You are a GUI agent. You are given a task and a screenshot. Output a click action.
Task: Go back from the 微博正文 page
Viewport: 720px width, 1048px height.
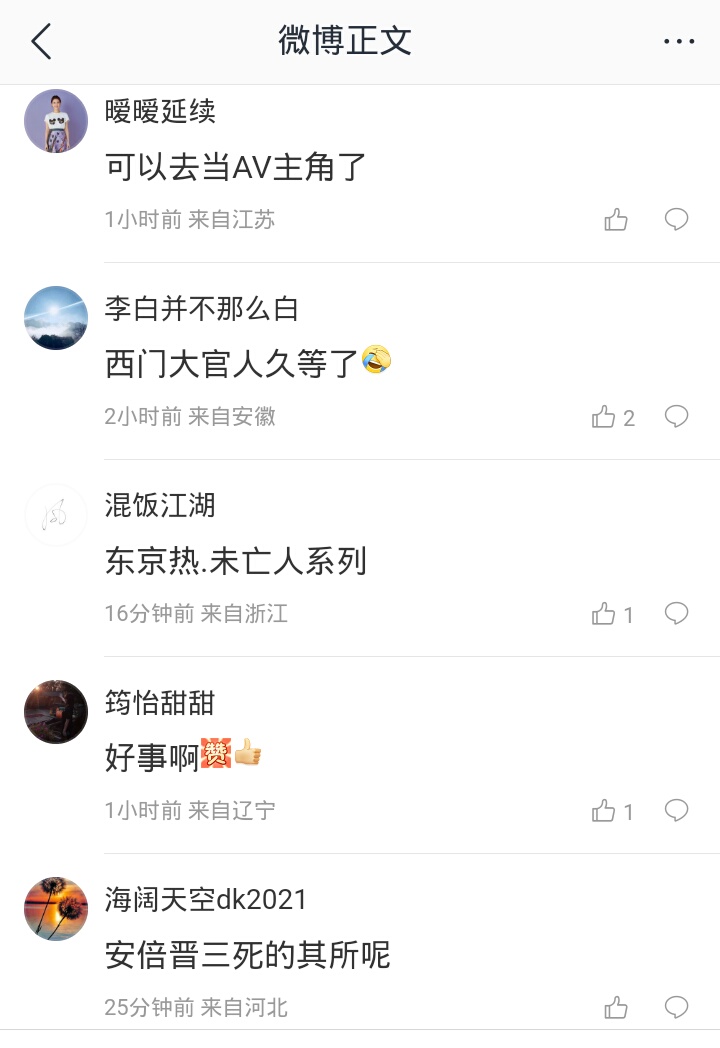(x=41, y=42)
